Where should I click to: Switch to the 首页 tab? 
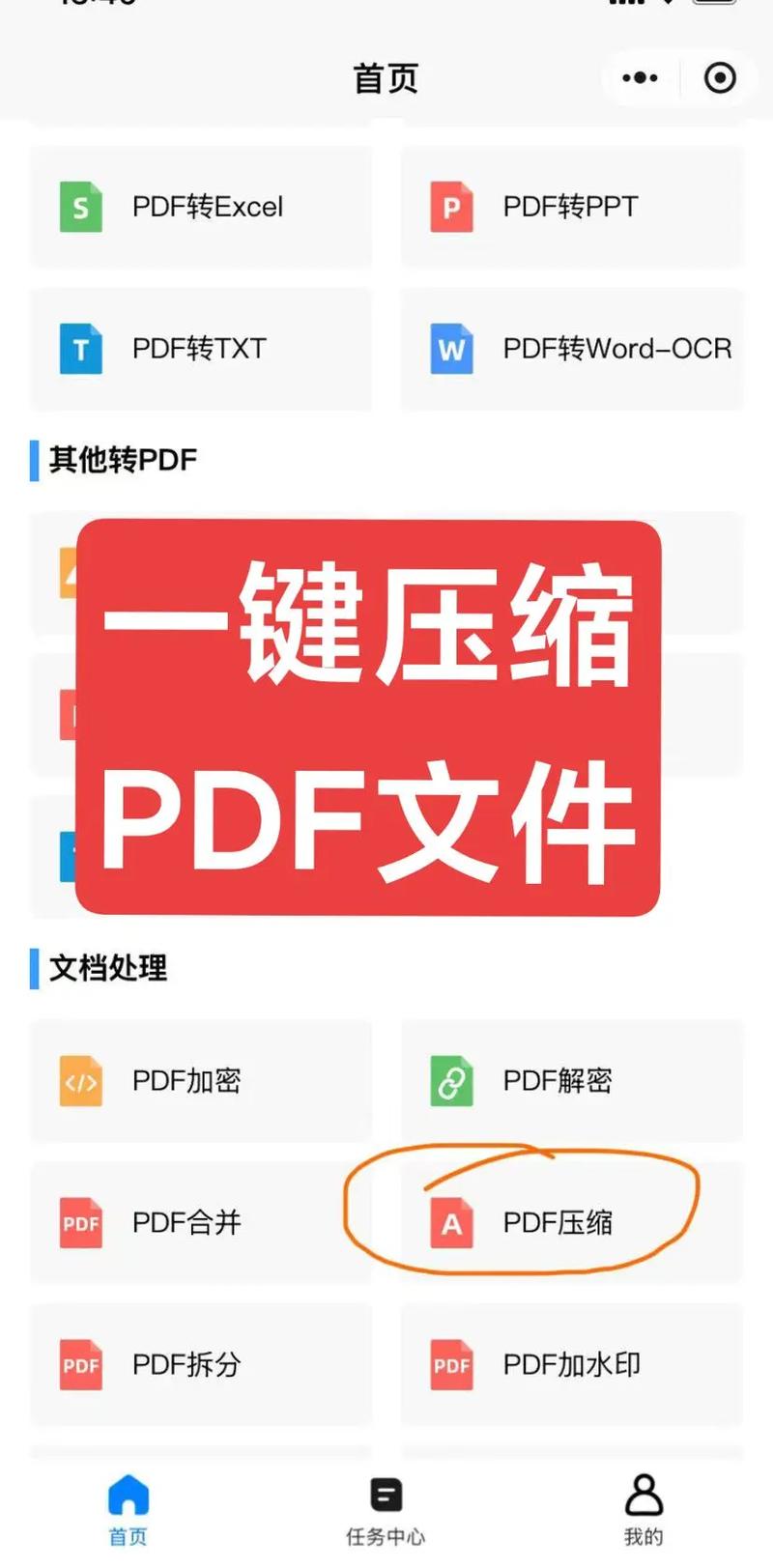128,1510
